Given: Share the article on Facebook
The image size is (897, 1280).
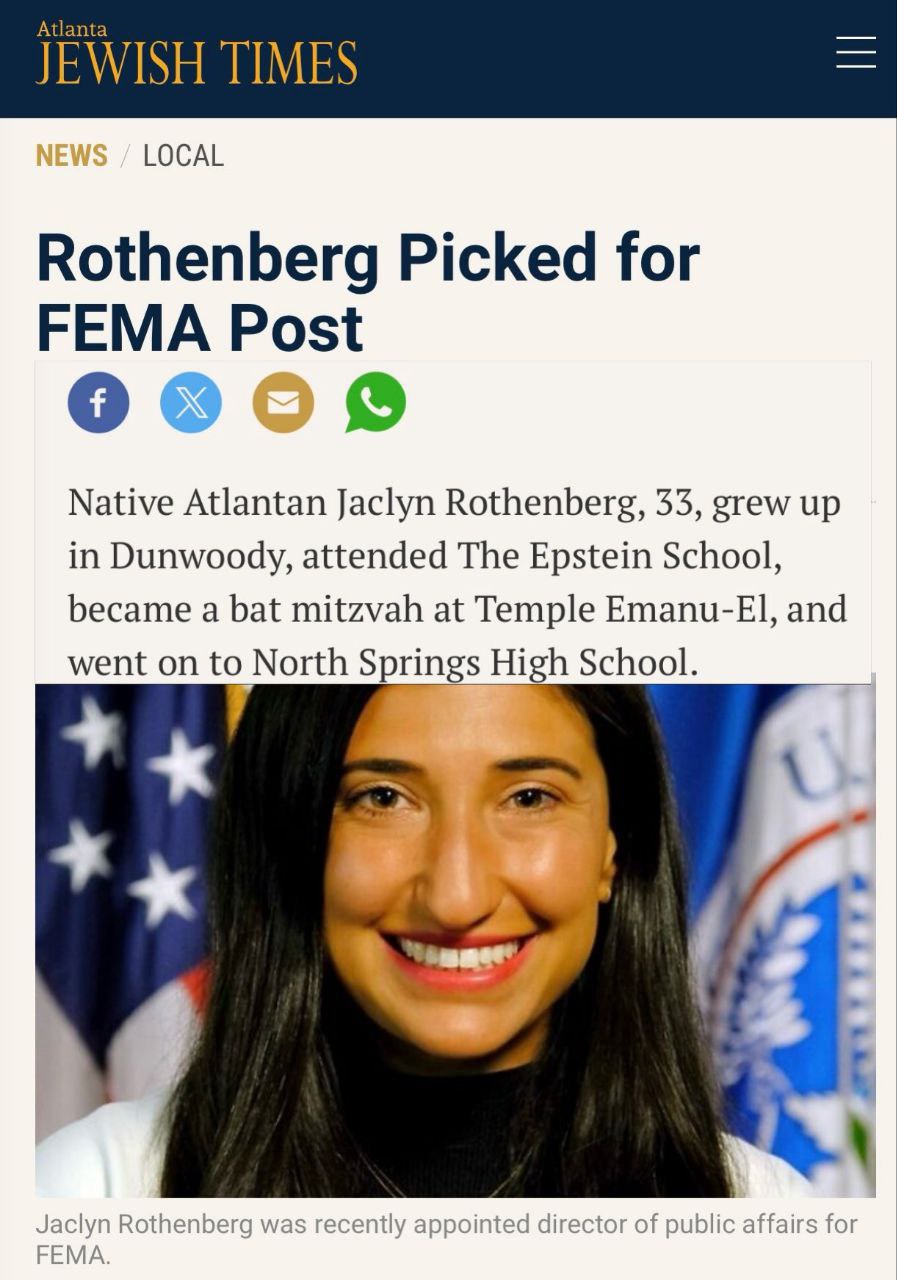Looking at the screenshot, I should click(x=98, y=403).
